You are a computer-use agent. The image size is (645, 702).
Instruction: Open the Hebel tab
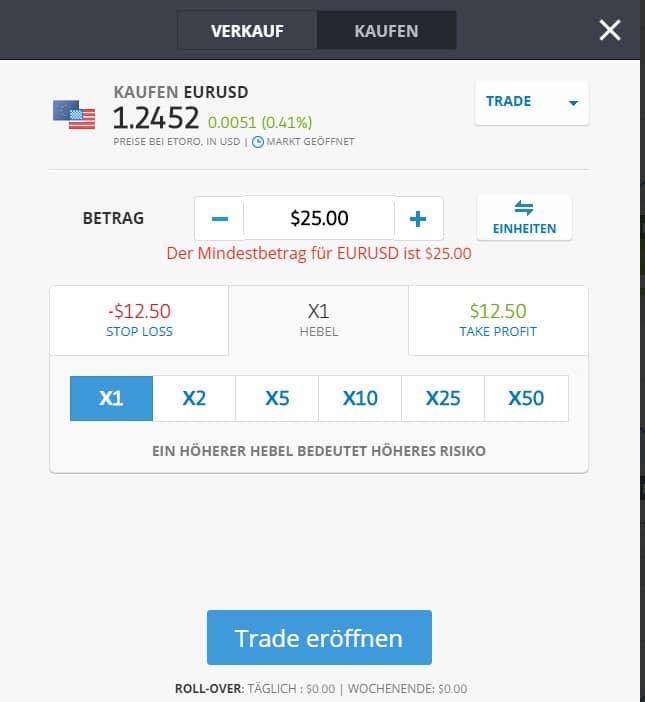tap(318, 320)
